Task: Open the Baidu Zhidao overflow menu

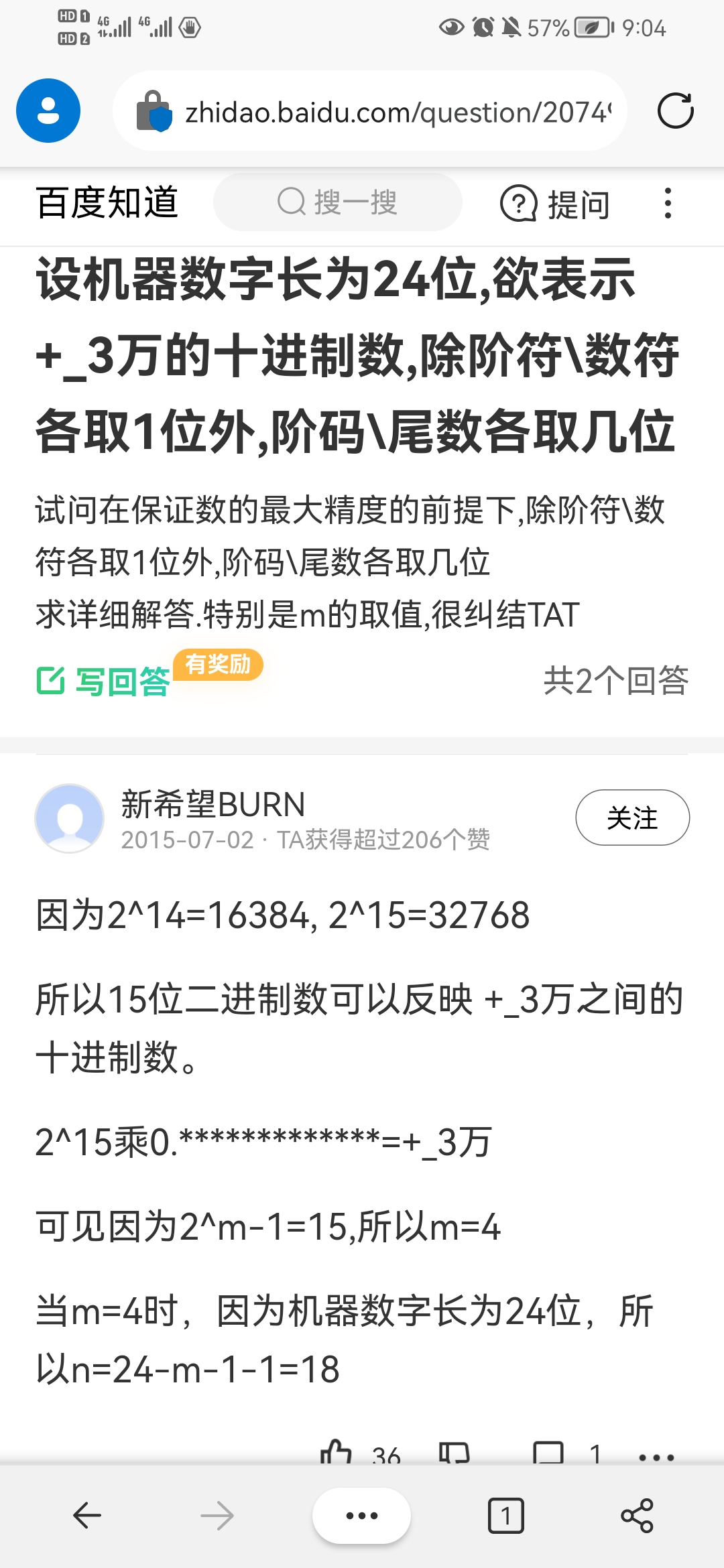Action: (x=668, y=203)
